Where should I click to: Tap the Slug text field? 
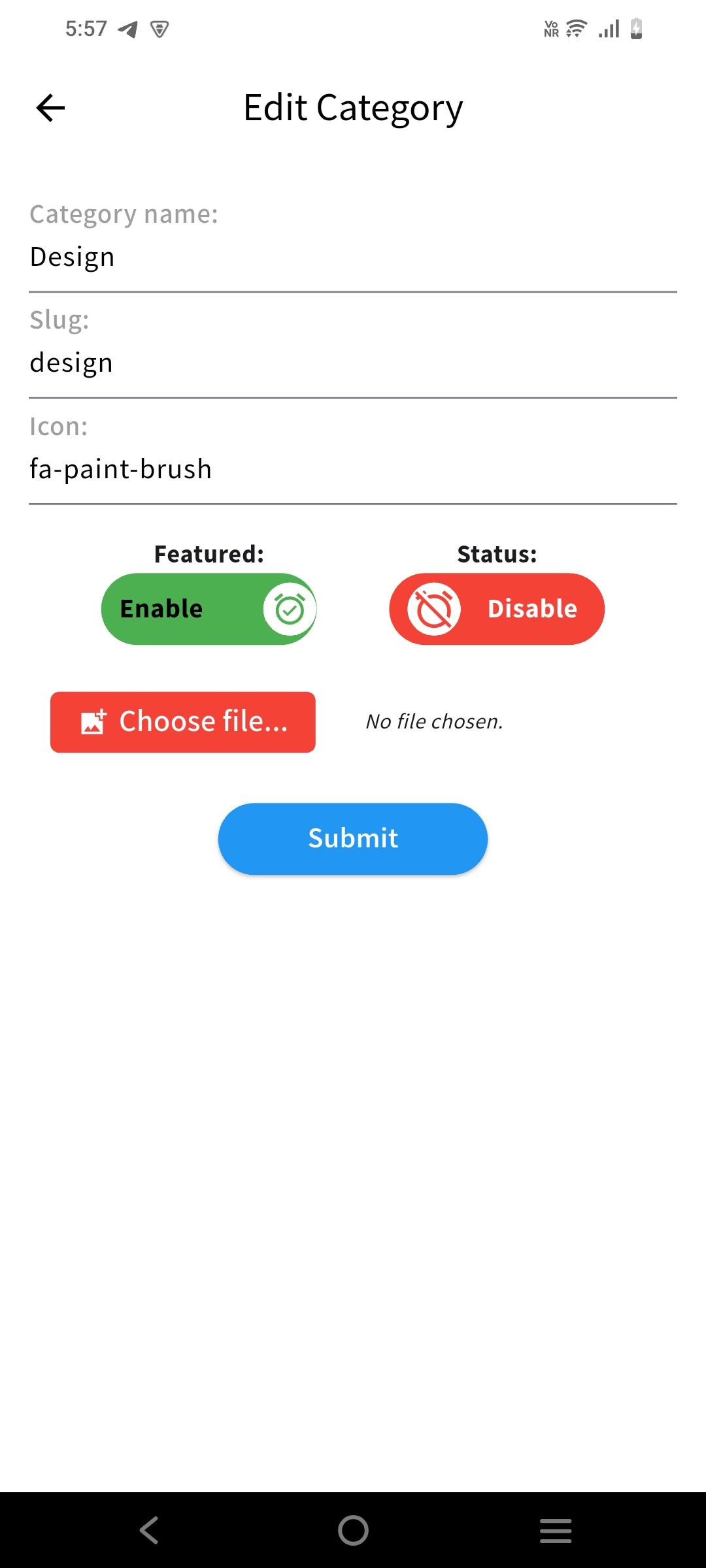pos(353,363)
